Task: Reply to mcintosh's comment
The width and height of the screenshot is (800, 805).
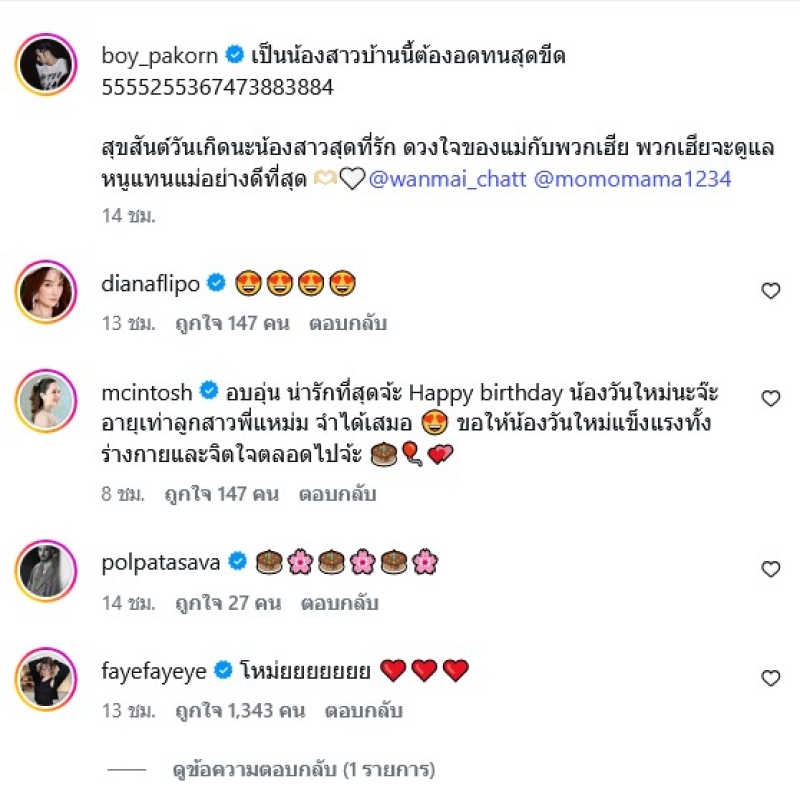Action: 347,494
